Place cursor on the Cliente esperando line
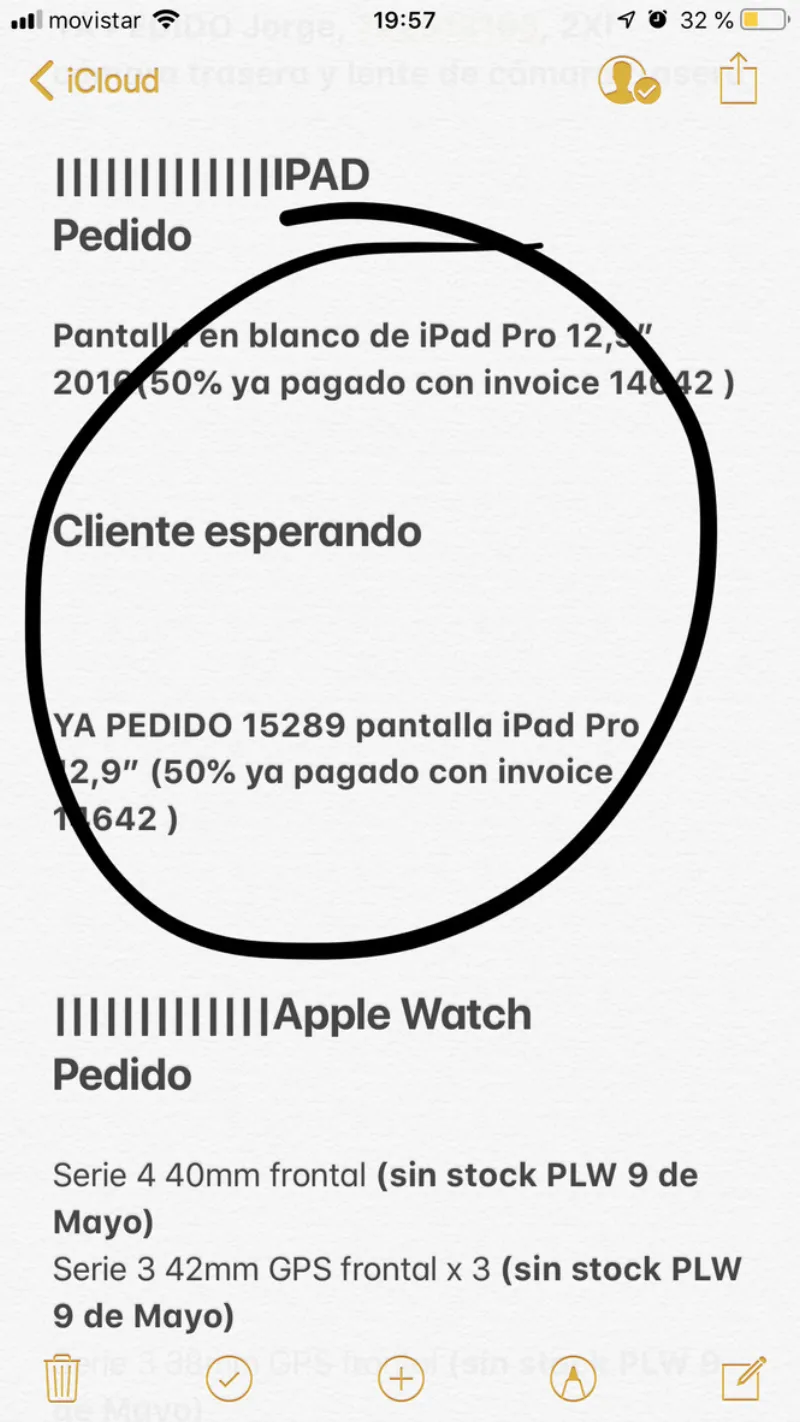Viewport: 800px width, 1422px height. 237,531
